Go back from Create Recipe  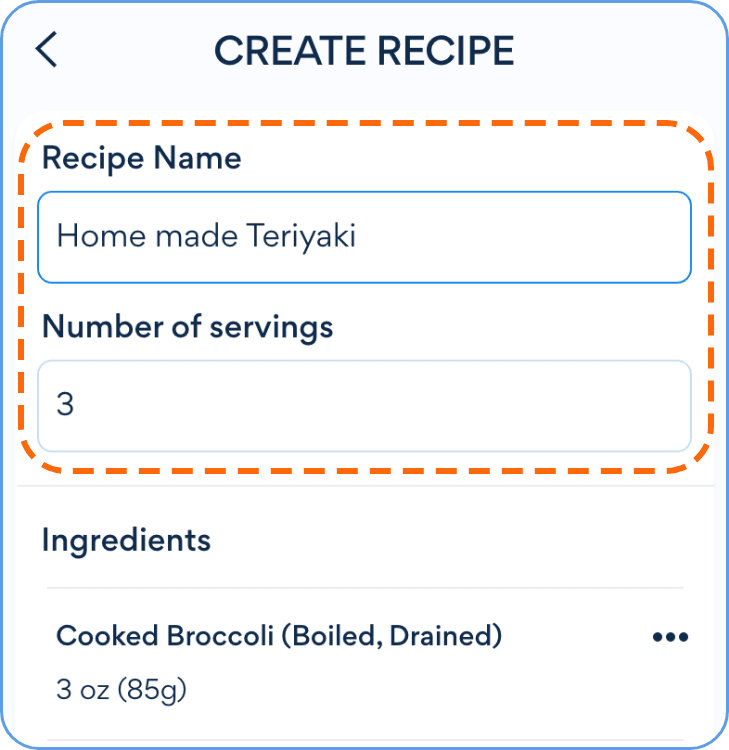[47, 50]
